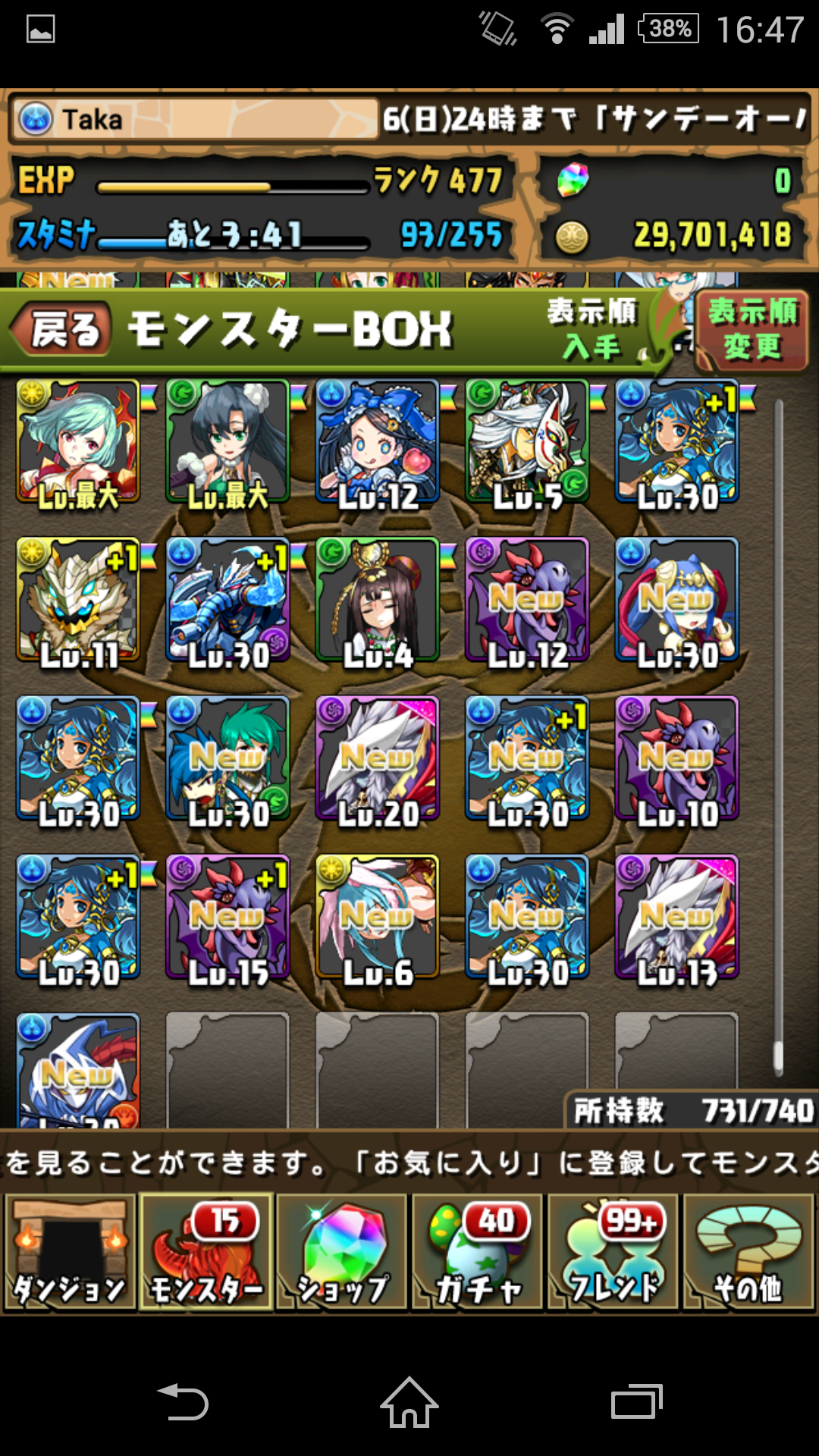Open the Lv.10 purple dragon monster

(677, 760)
